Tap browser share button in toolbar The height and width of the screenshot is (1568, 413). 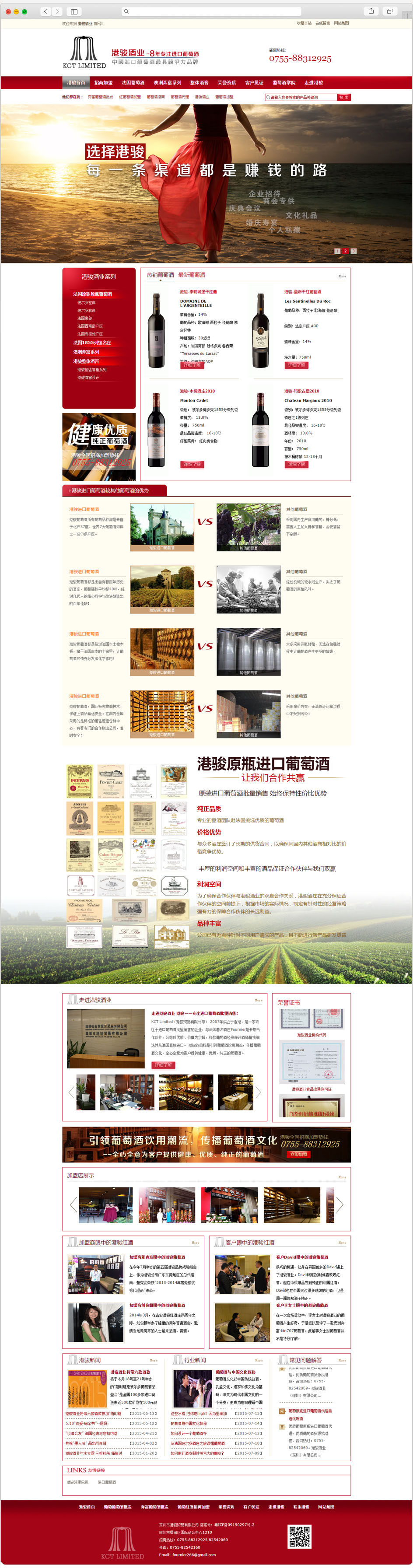pos(371,11)
